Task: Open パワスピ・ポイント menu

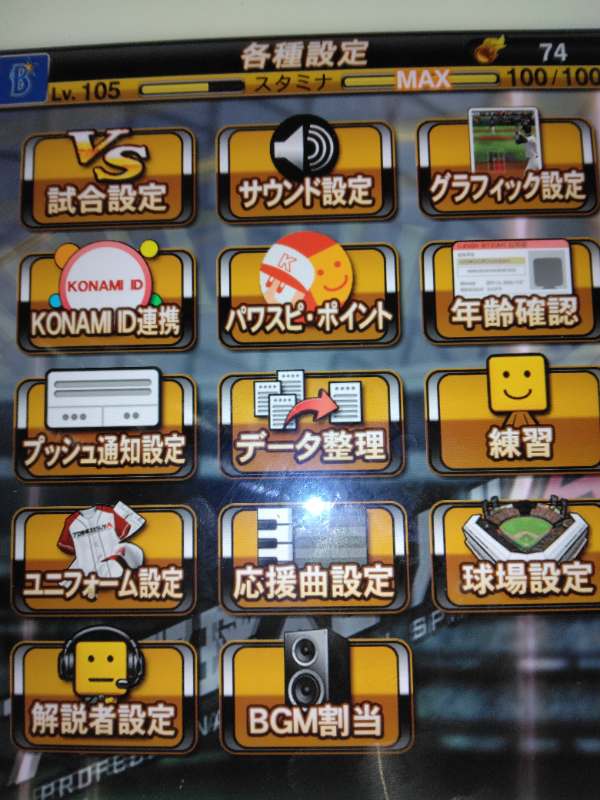Action: click(312, 295)
